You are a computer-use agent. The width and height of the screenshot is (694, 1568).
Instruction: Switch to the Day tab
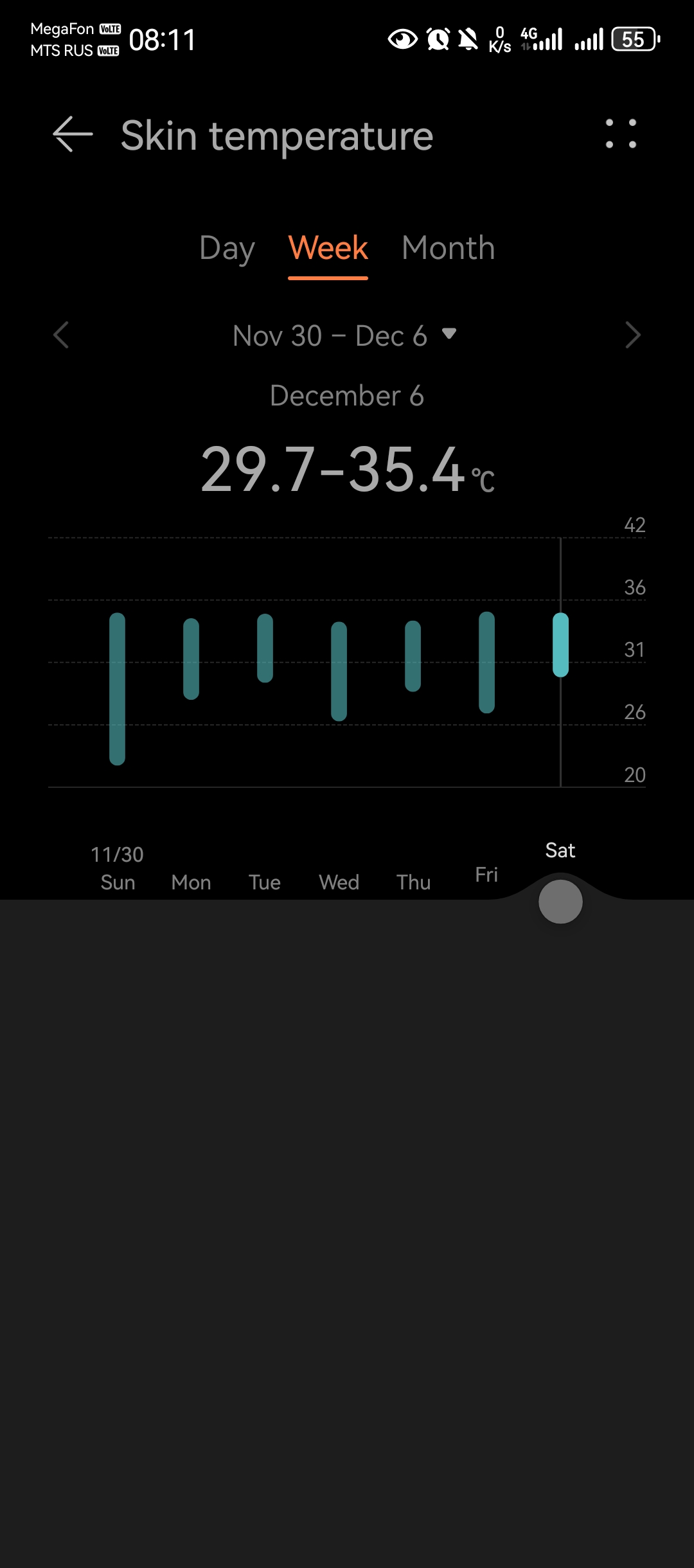pos(227,249)
